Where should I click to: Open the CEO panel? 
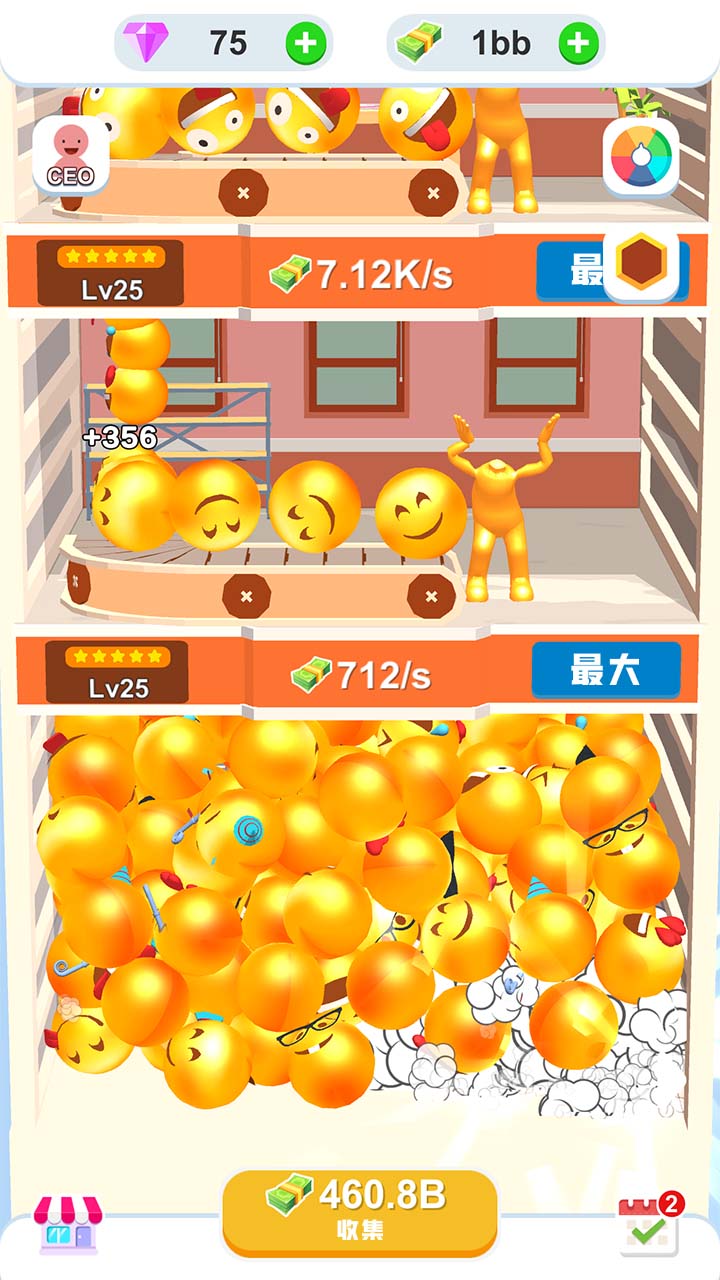(x=71, y=156)
